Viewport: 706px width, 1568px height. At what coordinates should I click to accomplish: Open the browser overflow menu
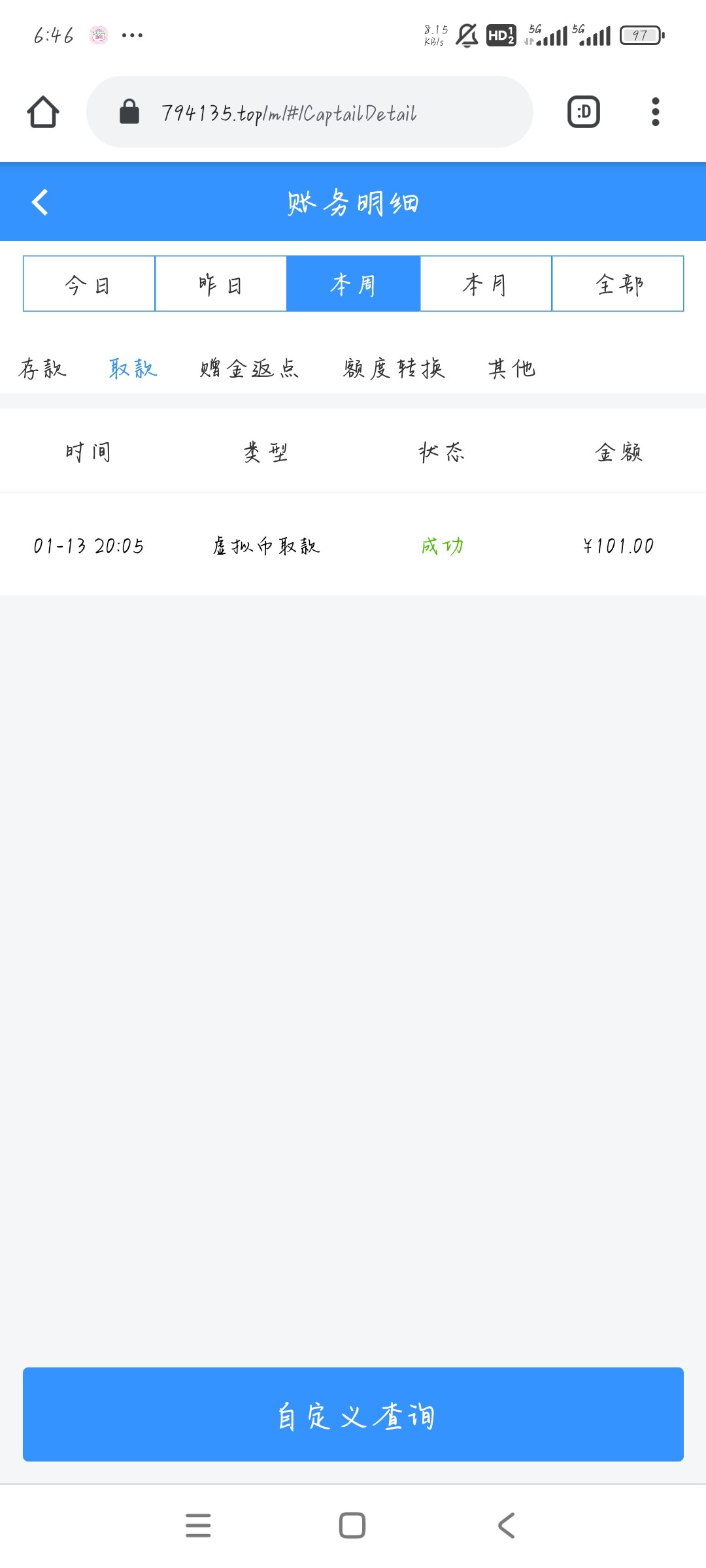tap(655, 112)
